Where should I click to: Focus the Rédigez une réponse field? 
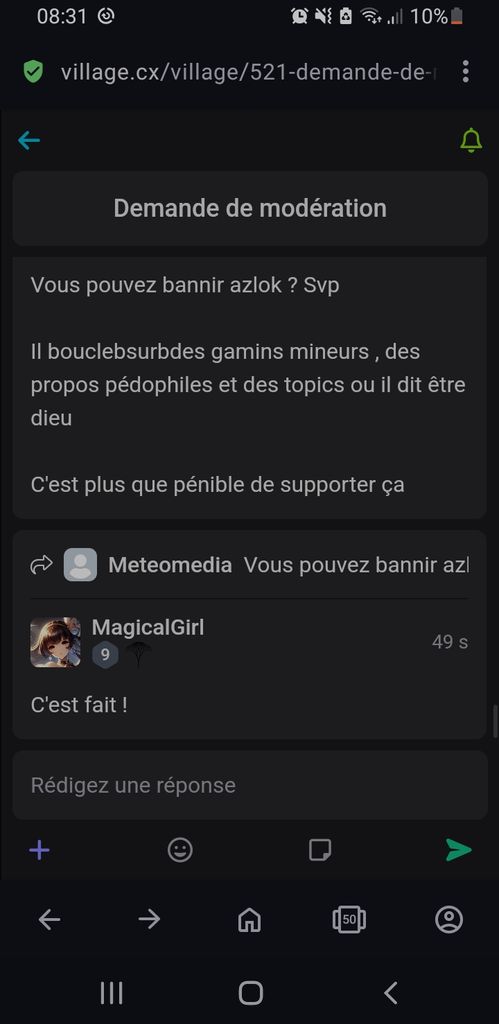[250, 785]
